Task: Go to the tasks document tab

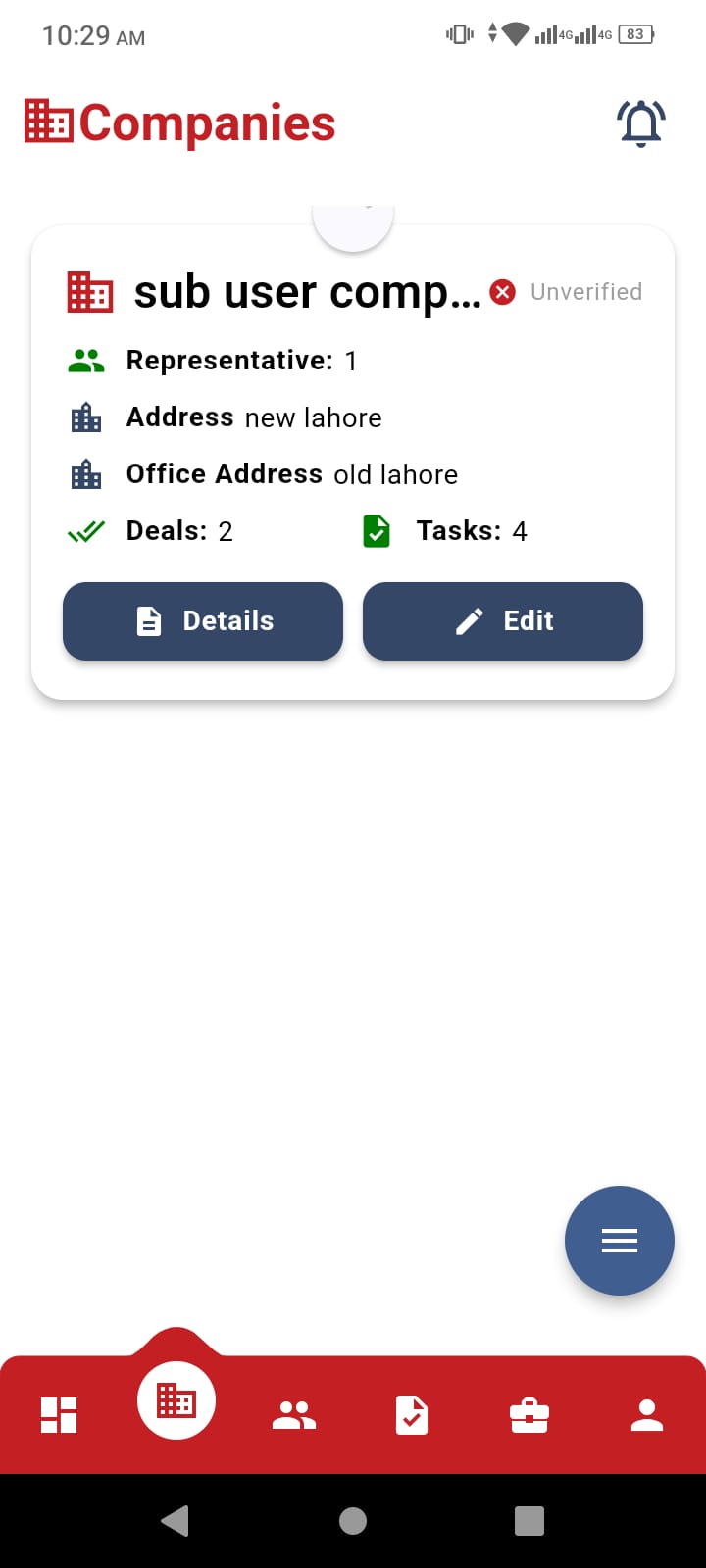Action: click(x=412, y=1415)
